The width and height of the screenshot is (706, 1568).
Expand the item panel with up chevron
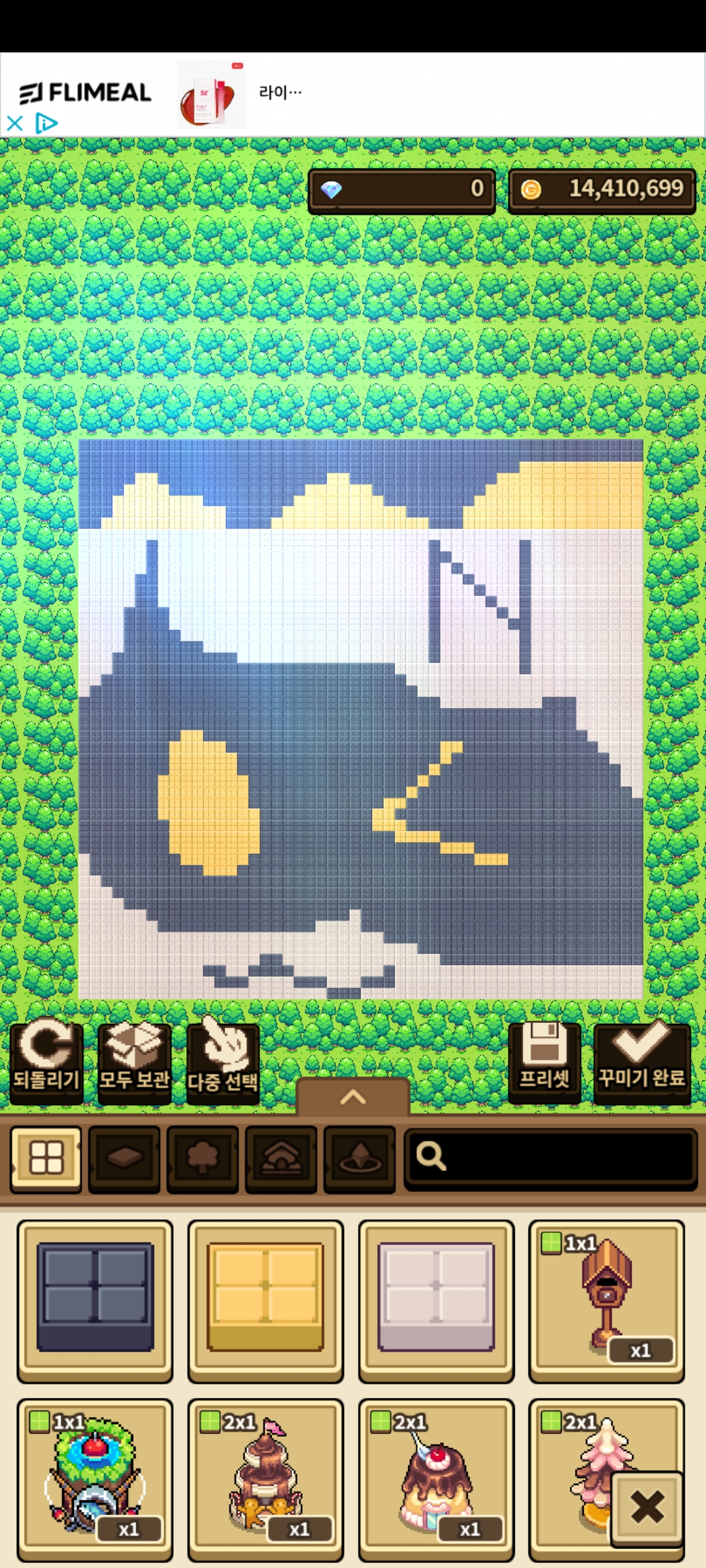click(x=353, y=1097)
